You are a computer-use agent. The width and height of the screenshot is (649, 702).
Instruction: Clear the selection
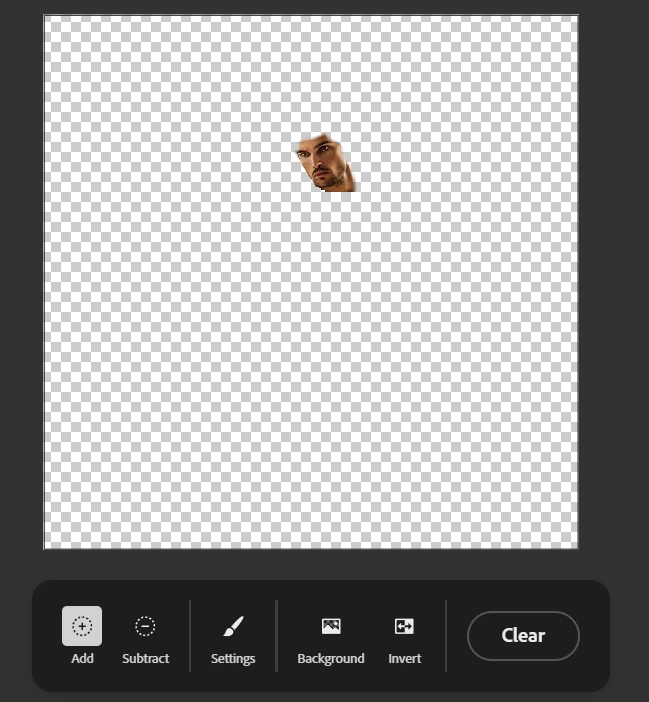523,636
